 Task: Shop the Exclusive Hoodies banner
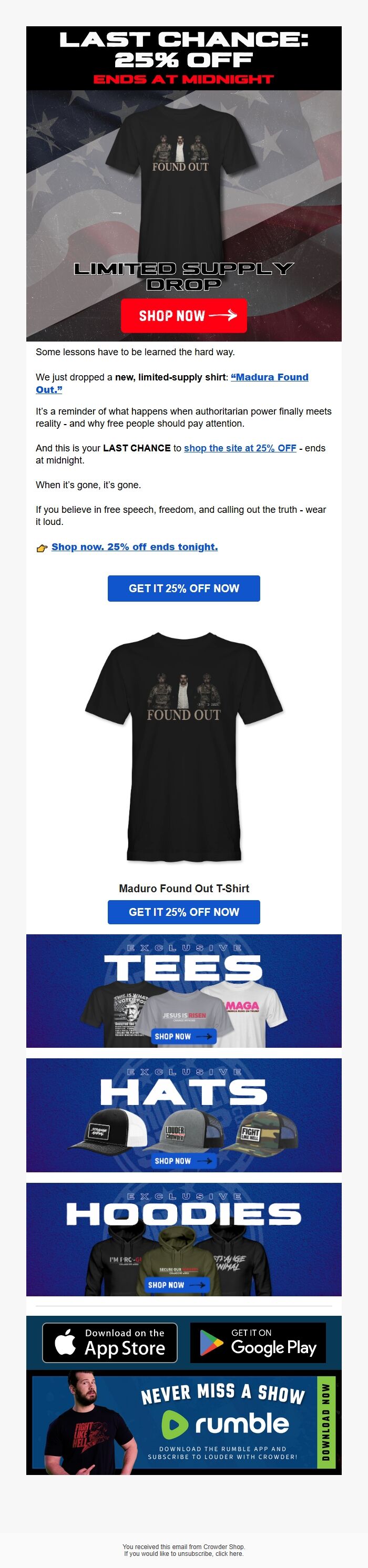(183, 1239)
